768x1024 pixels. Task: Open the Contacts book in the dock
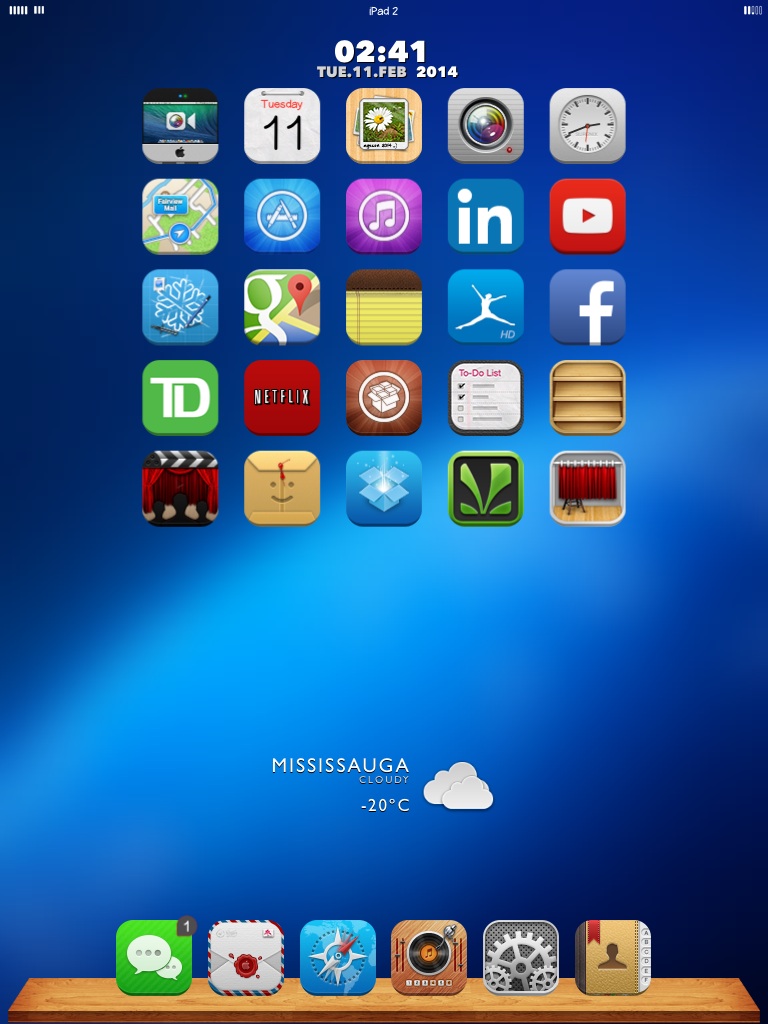(x=612, y=958)
